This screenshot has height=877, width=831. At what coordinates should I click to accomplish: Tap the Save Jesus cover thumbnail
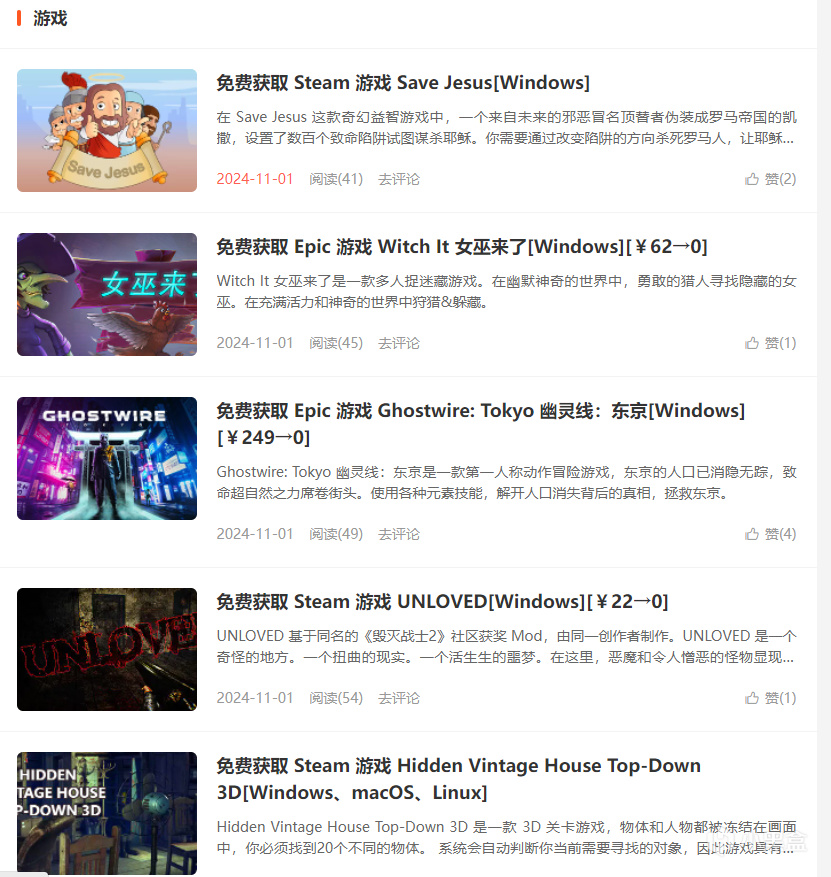[x=107, y=130]
